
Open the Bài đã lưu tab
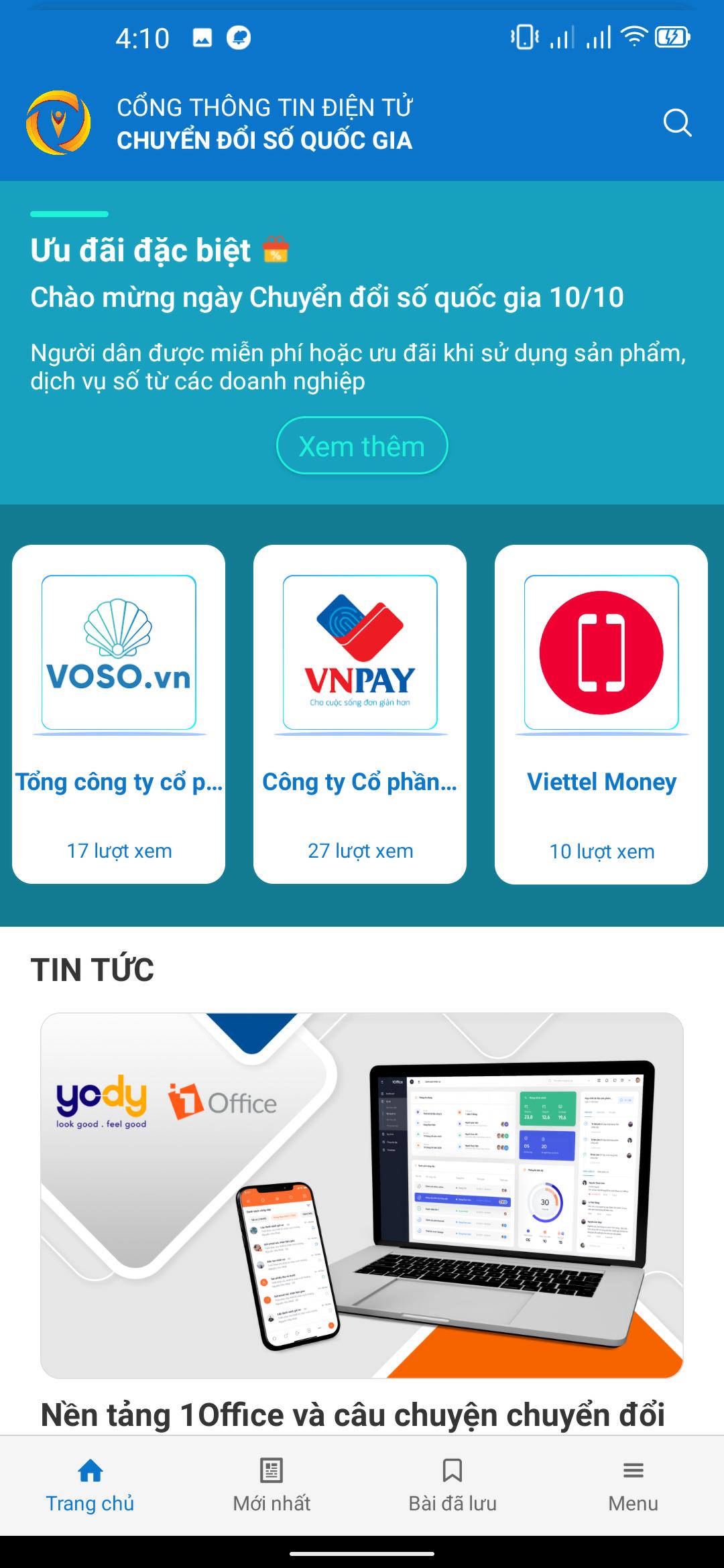[x=452, y=1485]
